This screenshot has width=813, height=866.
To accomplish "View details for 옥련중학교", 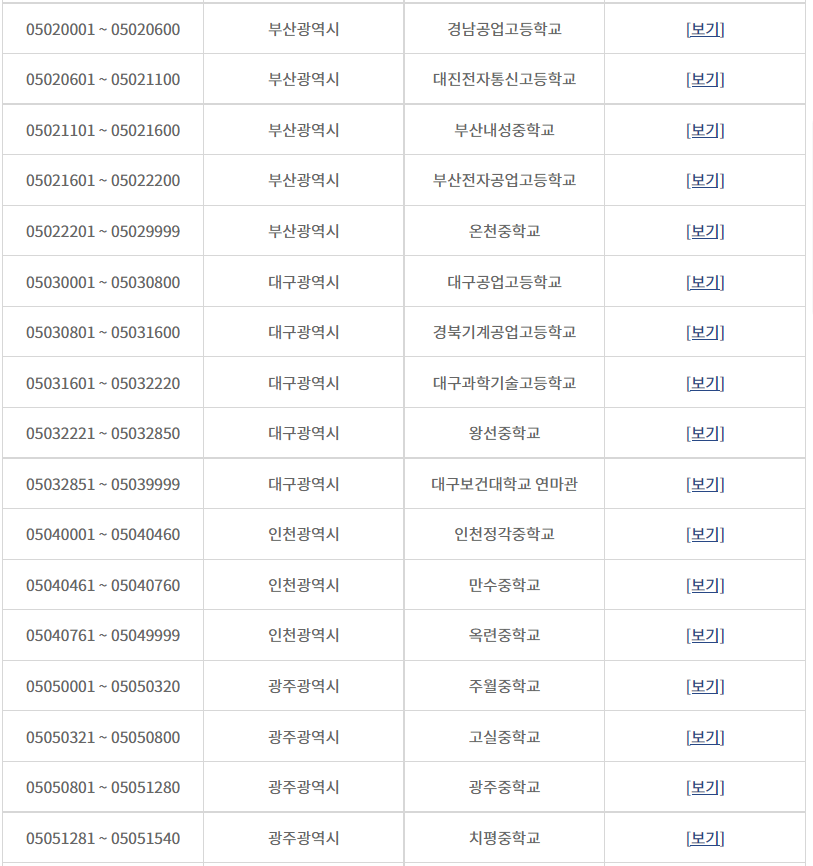I will 705,634.
